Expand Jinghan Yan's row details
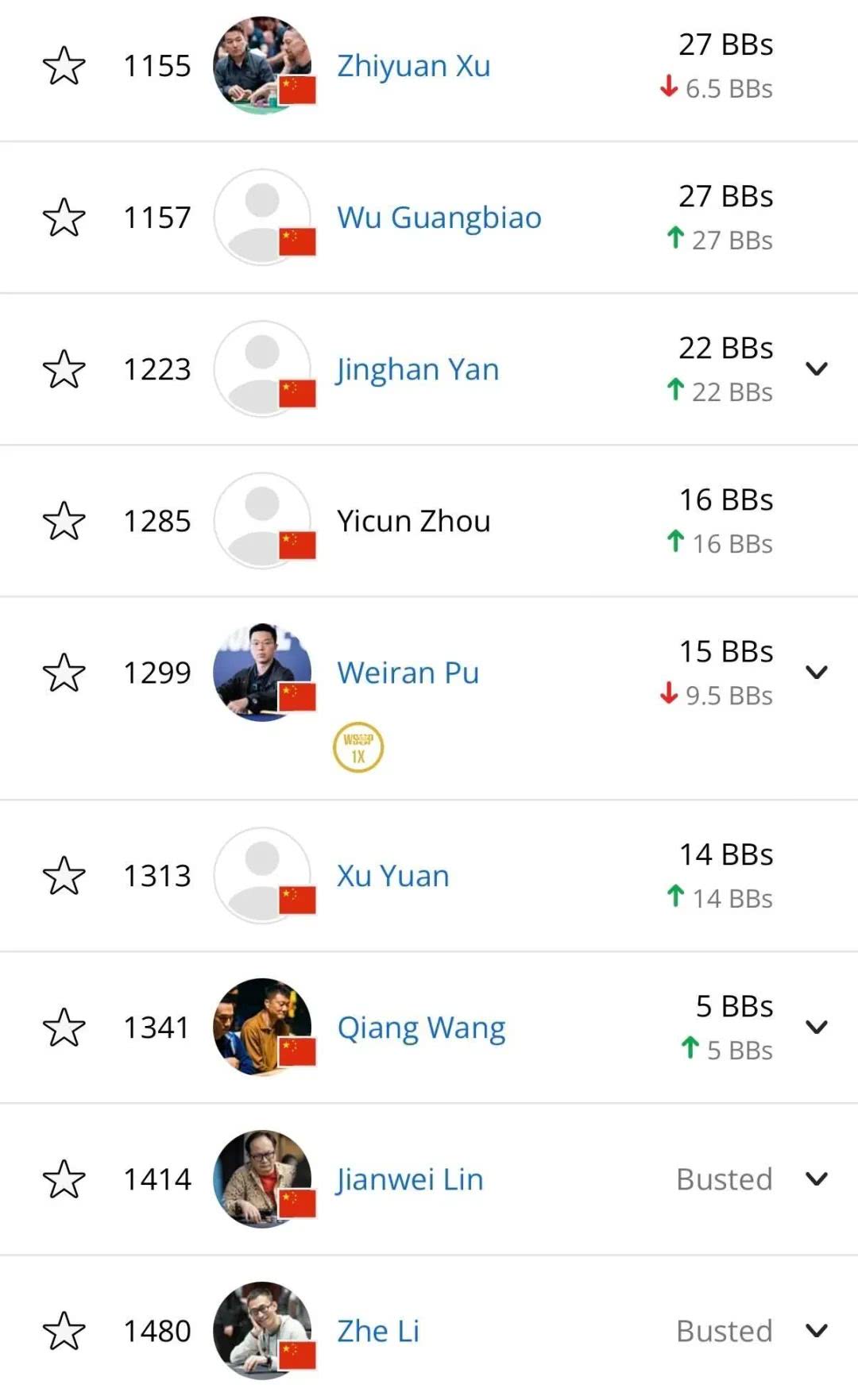Image resolution: width=858 pixels, height=1400 pixels. 817,368
